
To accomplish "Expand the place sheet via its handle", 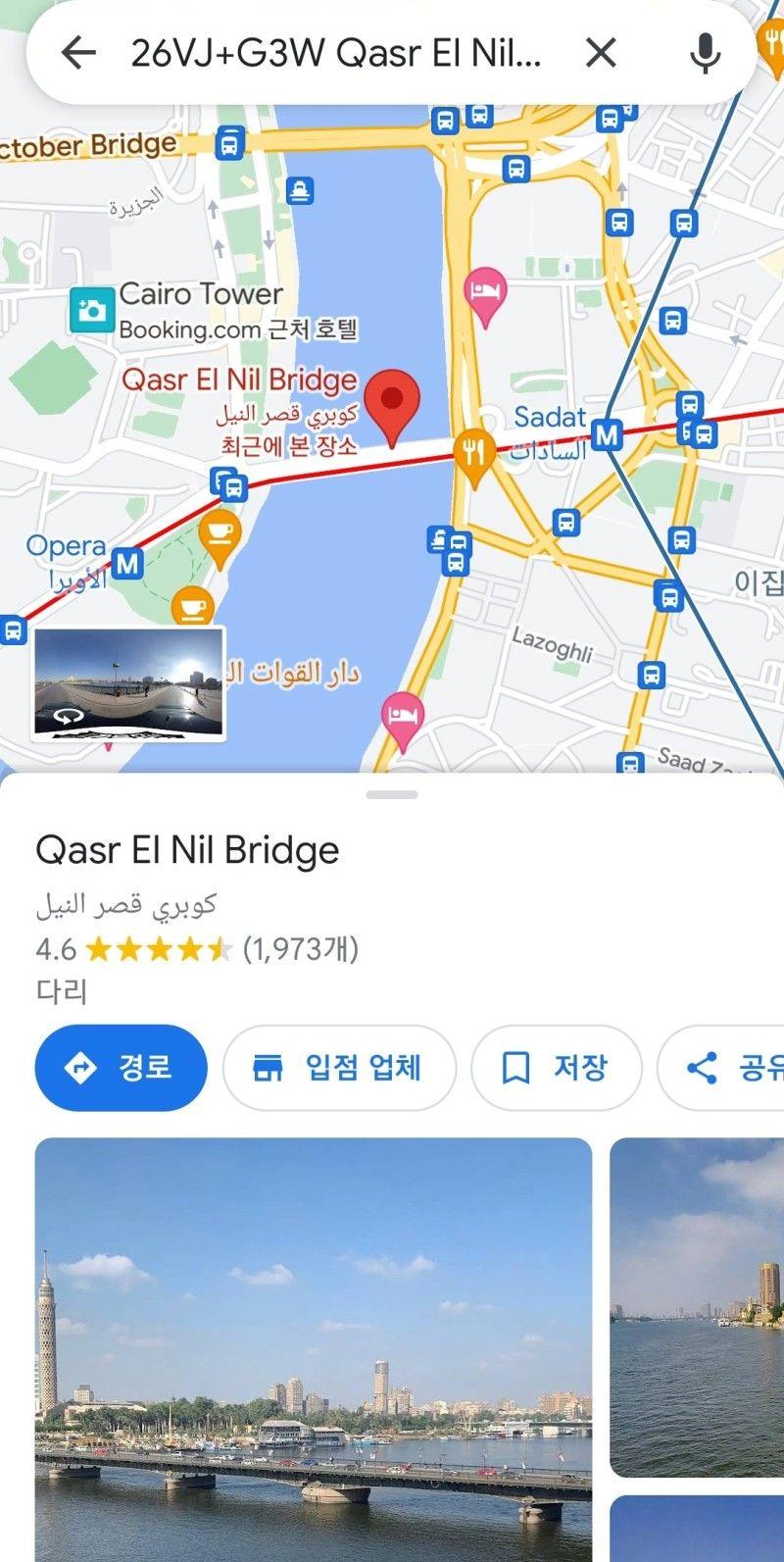I will pyautogui.click(x=392, y=794).
